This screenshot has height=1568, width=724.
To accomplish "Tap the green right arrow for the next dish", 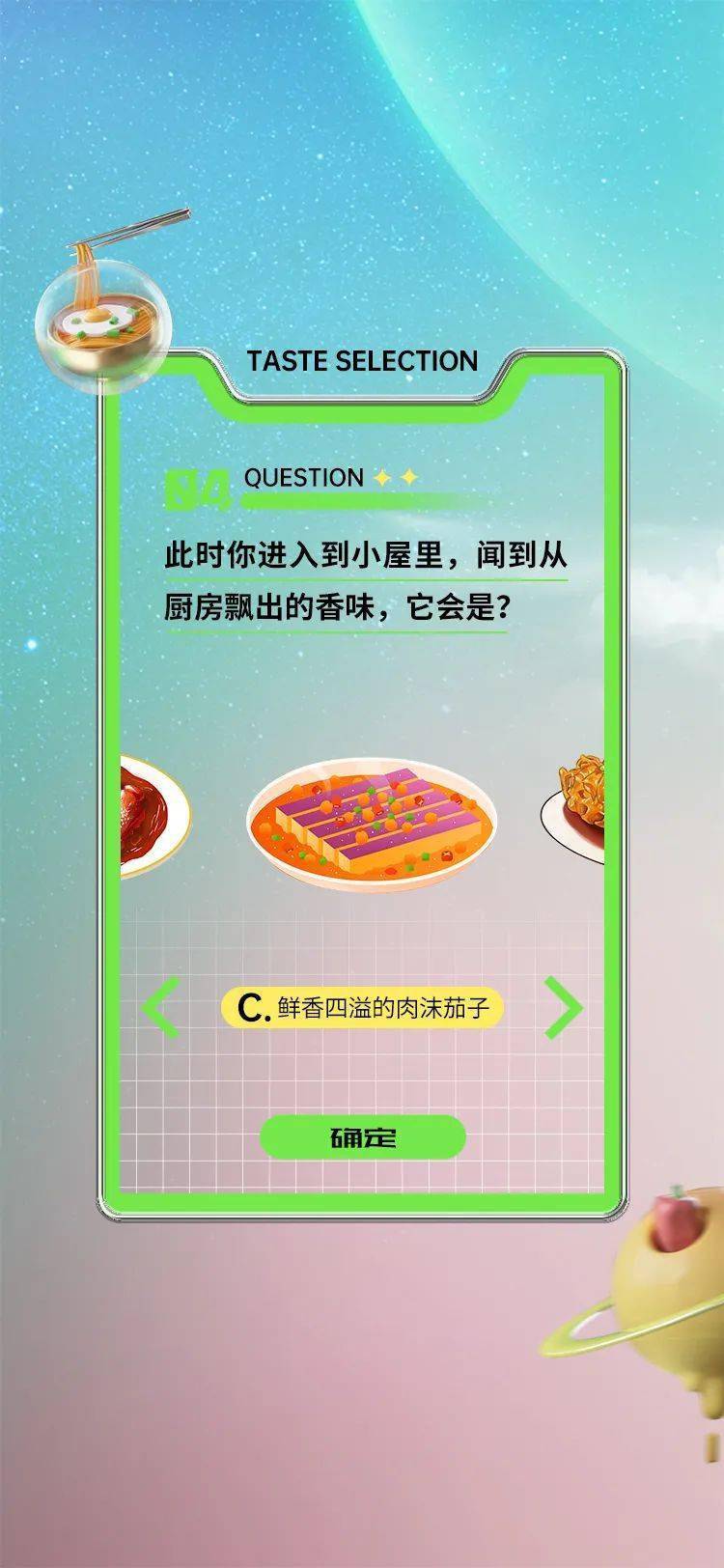I will (563, 1008).
